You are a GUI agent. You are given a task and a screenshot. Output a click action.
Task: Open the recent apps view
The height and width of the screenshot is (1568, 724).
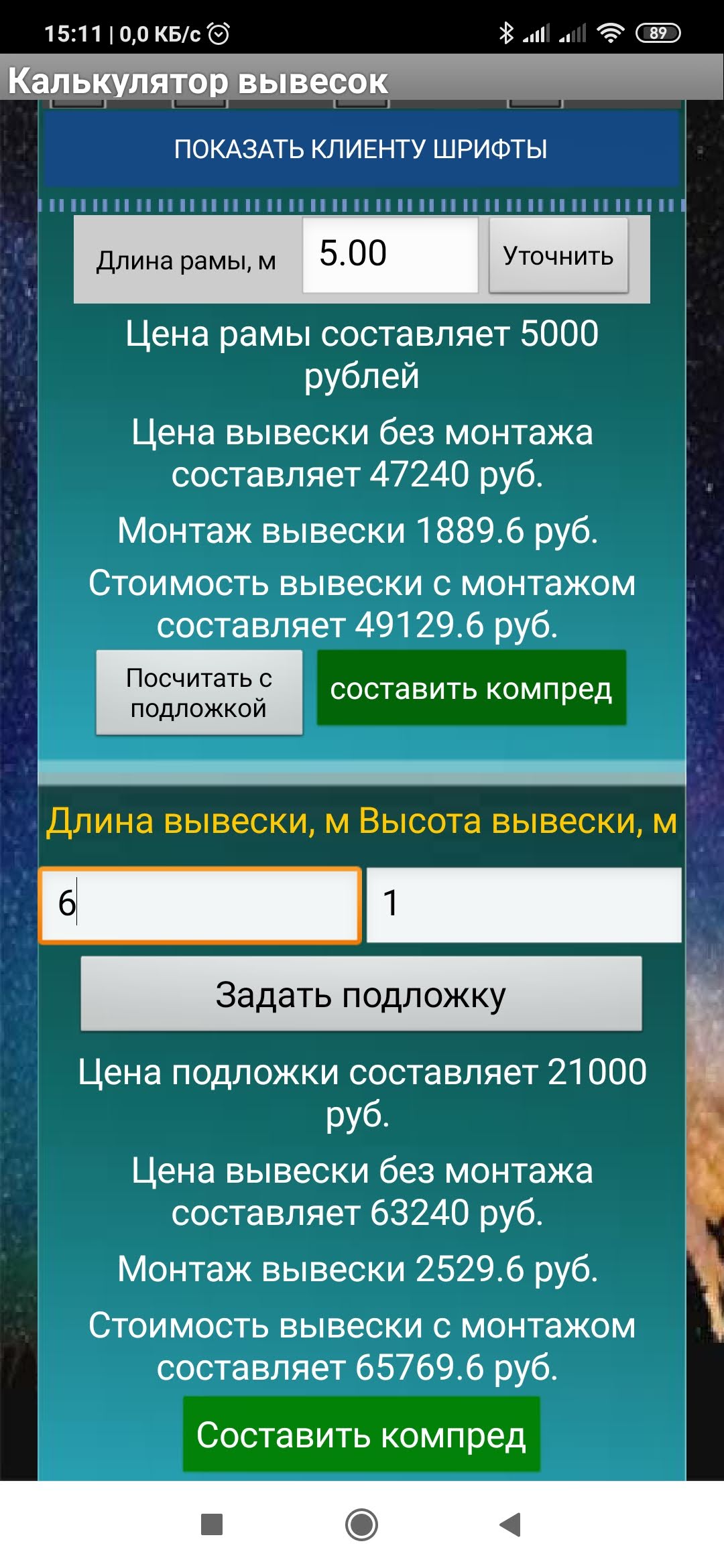pyautogui.click(x=212, y=1524)
